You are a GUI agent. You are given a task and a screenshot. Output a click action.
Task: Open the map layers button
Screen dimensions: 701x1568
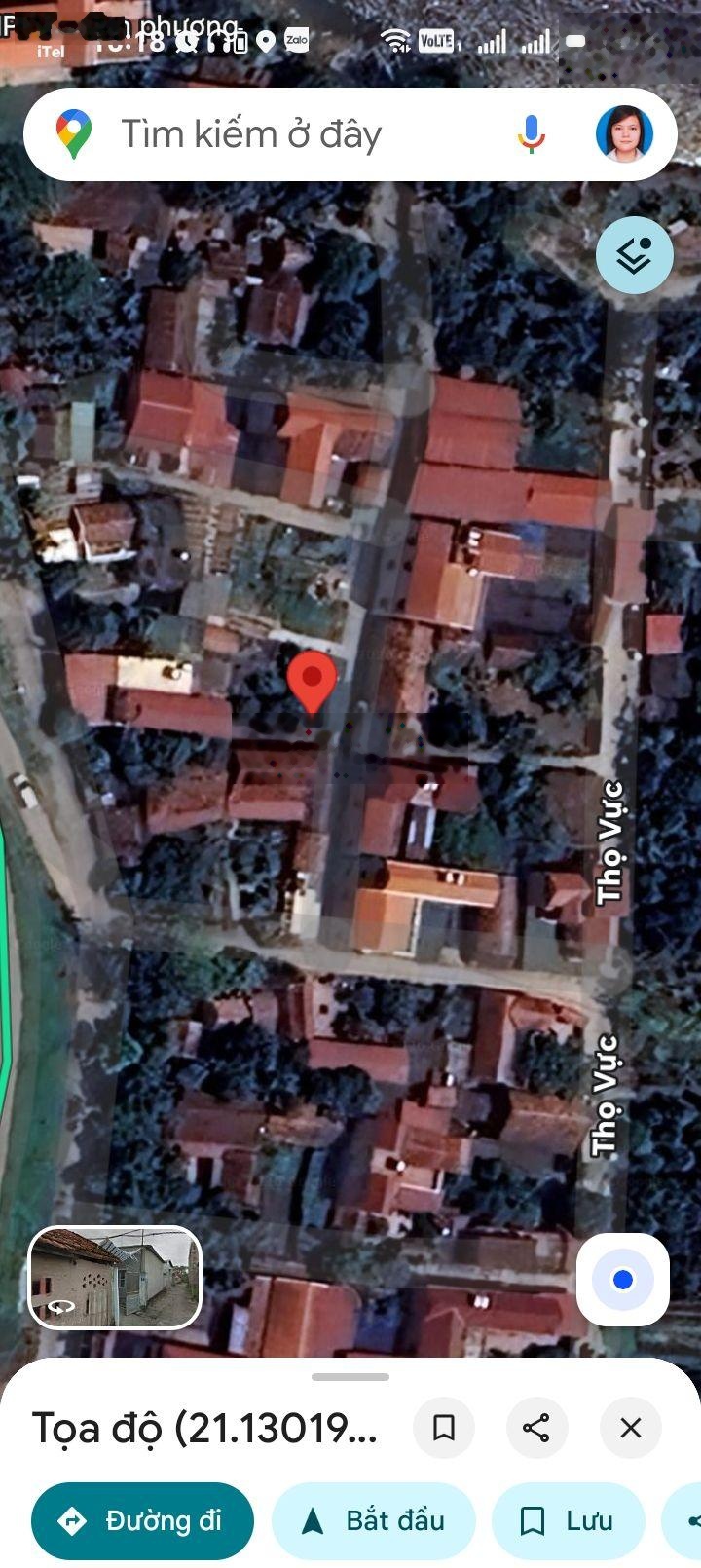634,255
